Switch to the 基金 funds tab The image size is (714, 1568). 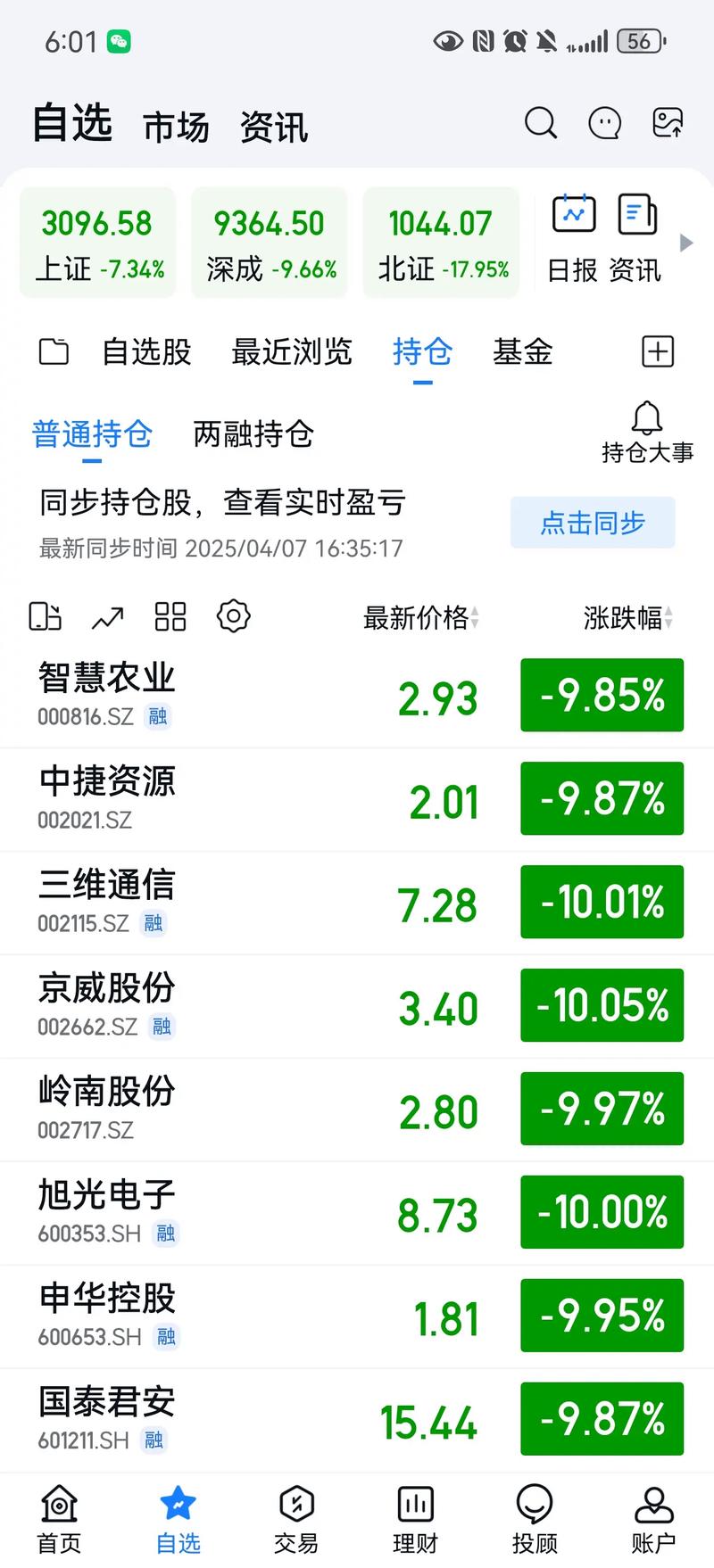pos(522,352)
